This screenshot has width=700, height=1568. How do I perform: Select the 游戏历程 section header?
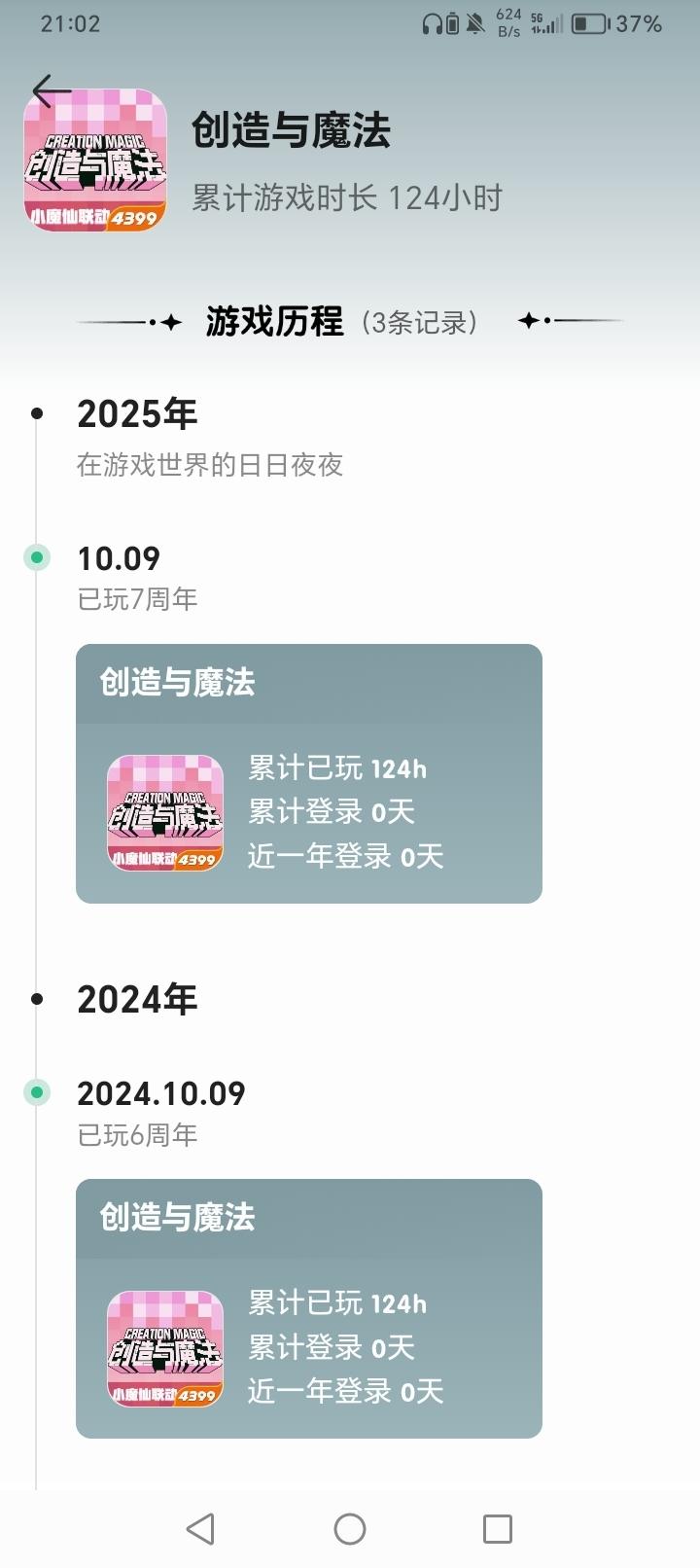click(272, 320)
